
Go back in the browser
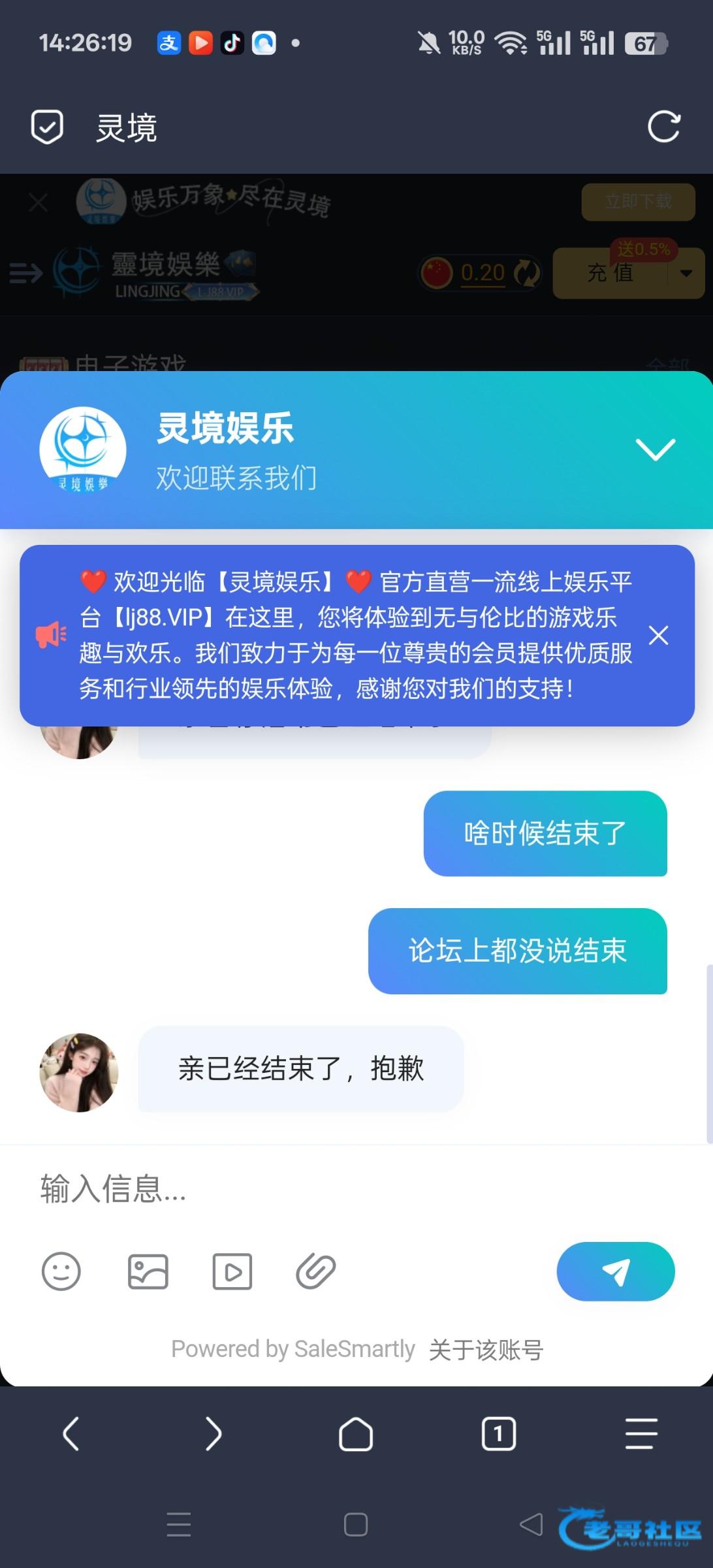pos(71,1434)
